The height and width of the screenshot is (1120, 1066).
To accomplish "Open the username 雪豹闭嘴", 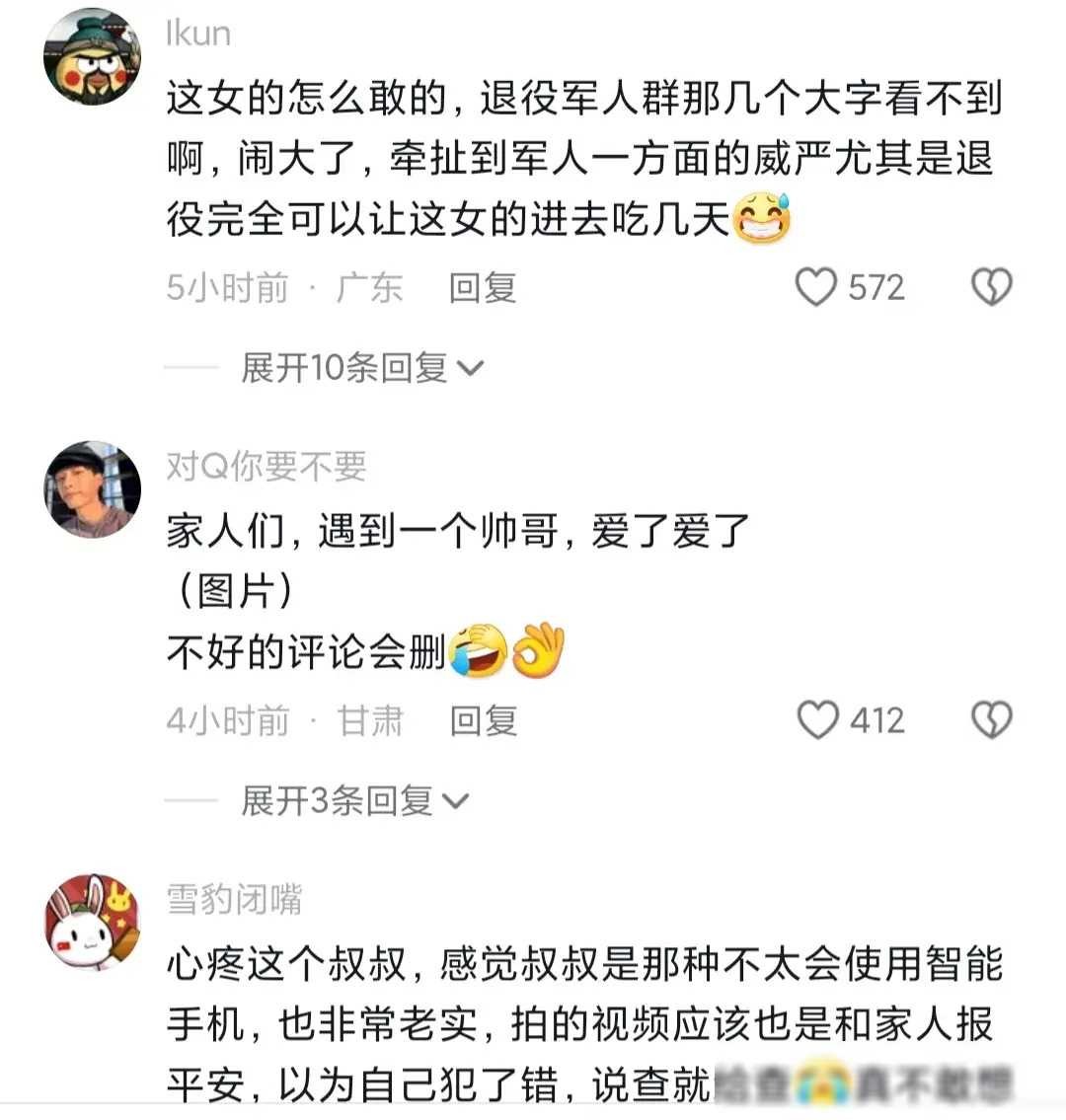I will (x=234, y=899).
